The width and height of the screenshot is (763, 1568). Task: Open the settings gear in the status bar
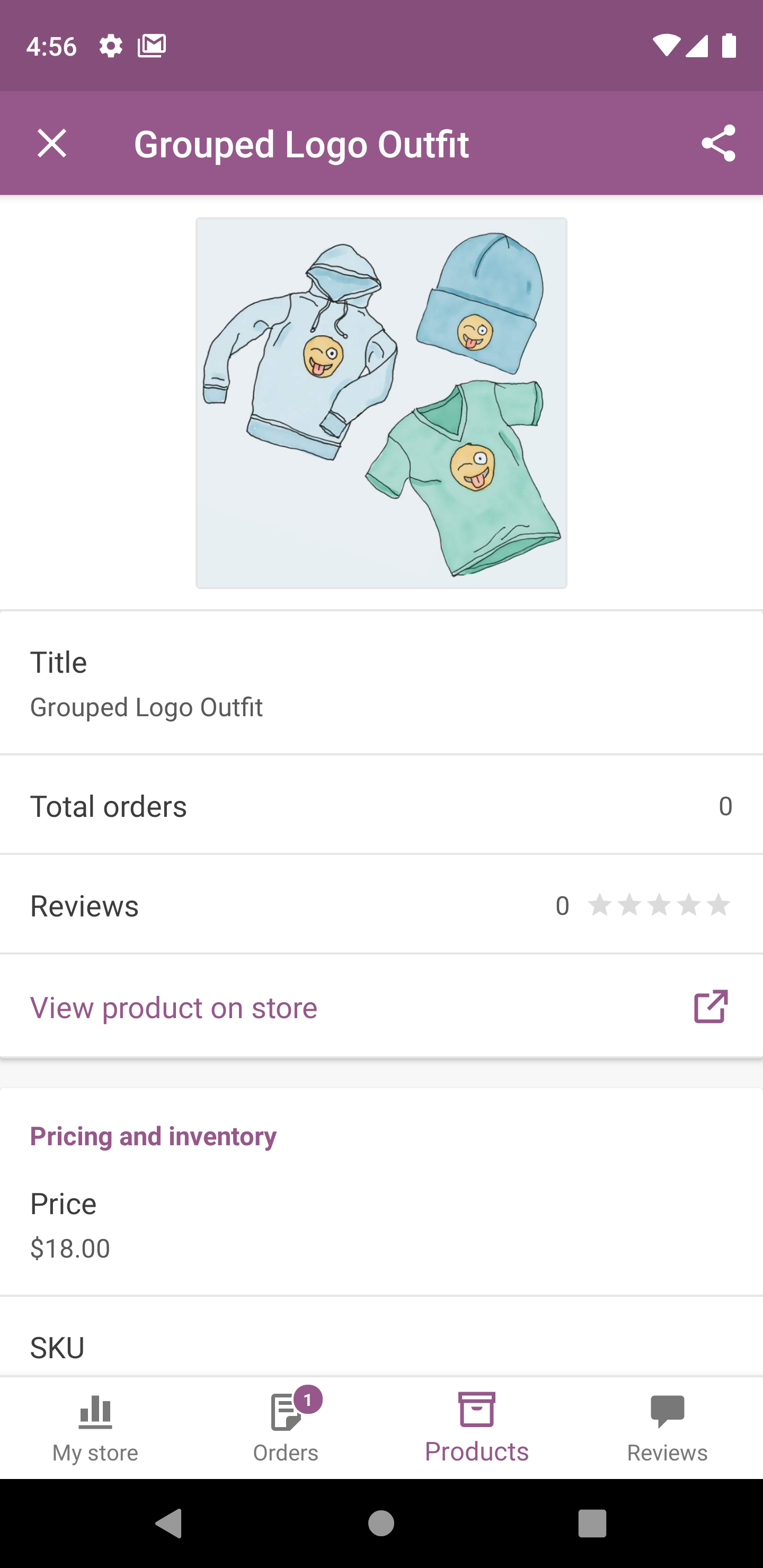(x=110, y=44)
